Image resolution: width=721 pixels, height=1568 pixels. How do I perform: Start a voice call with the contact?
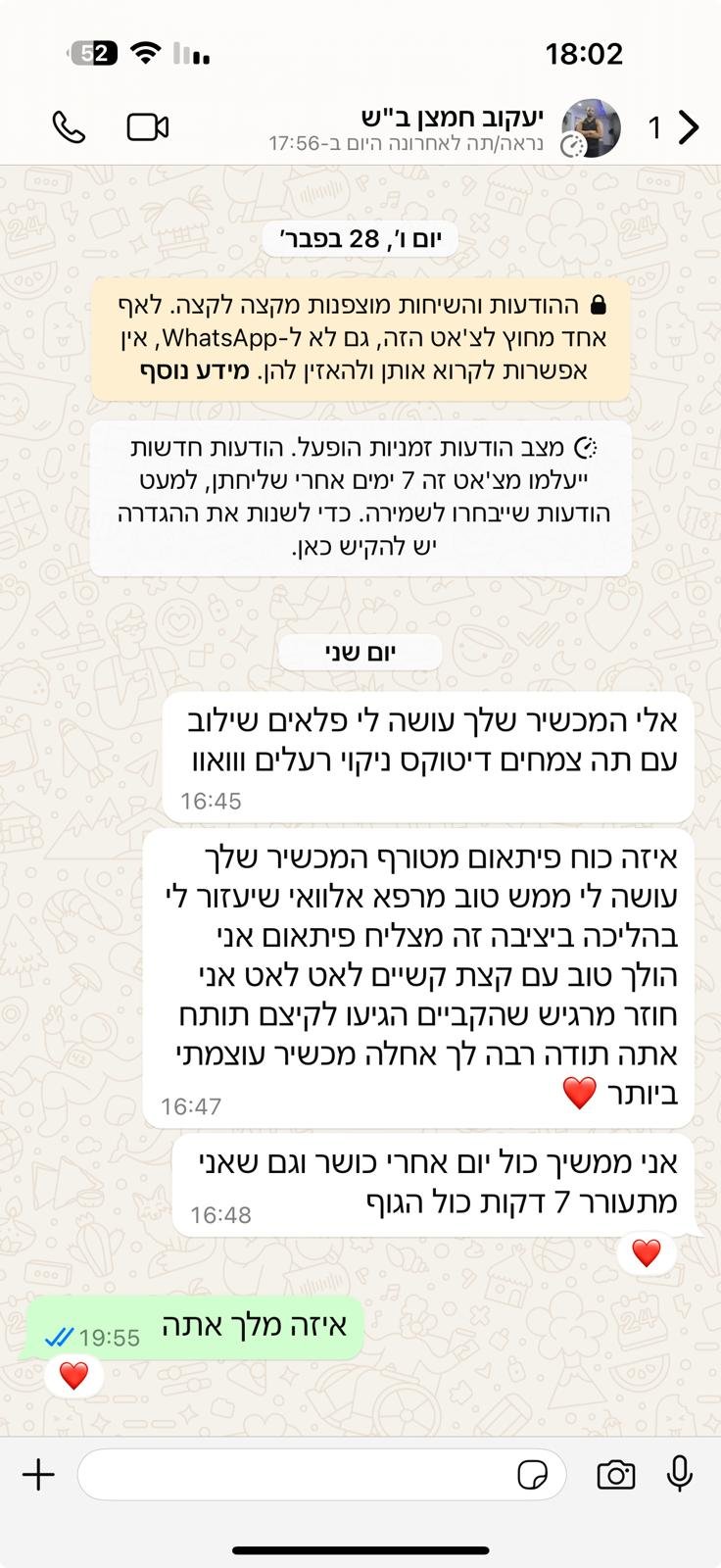click(x=69, y=127)
